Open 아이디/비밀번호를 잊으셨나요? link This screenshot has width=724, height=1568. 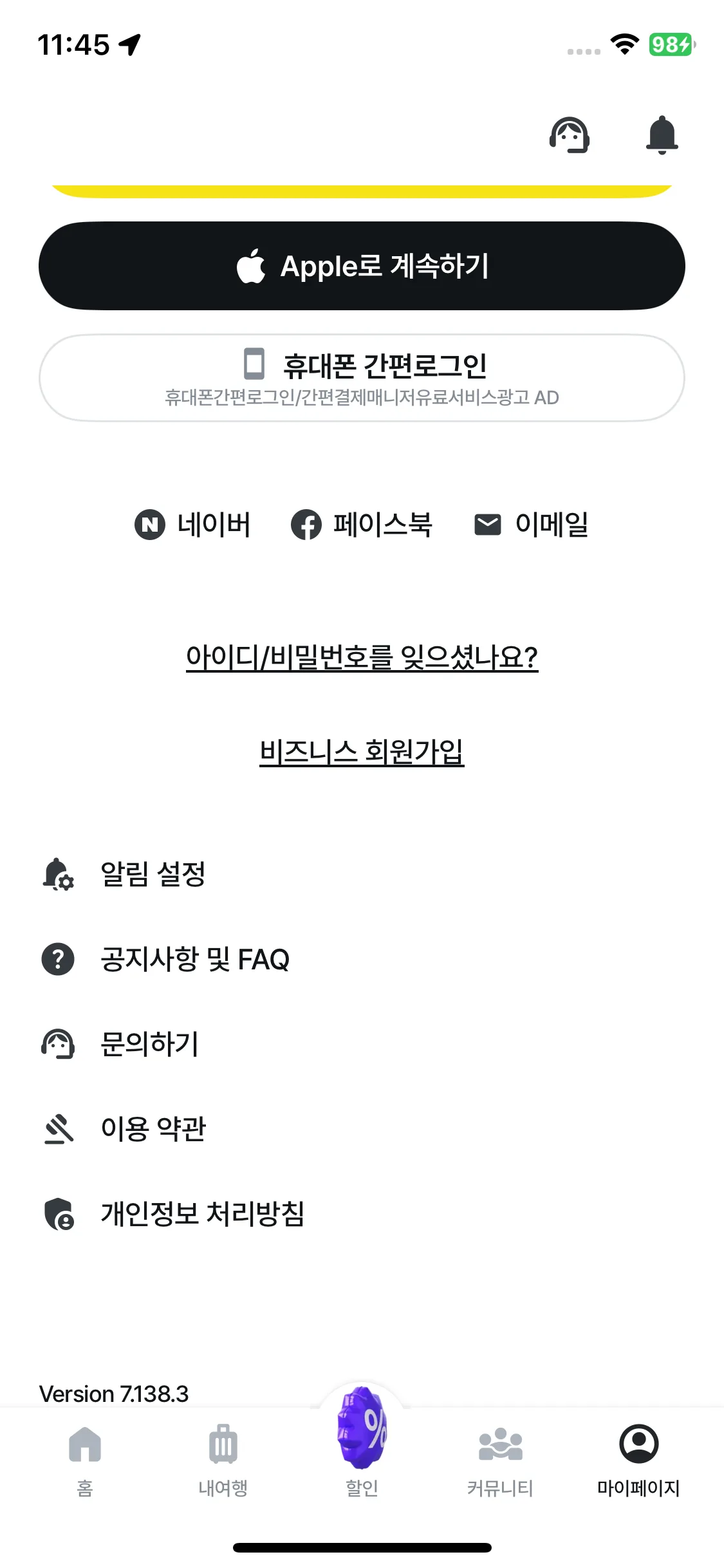click(362, 657)
